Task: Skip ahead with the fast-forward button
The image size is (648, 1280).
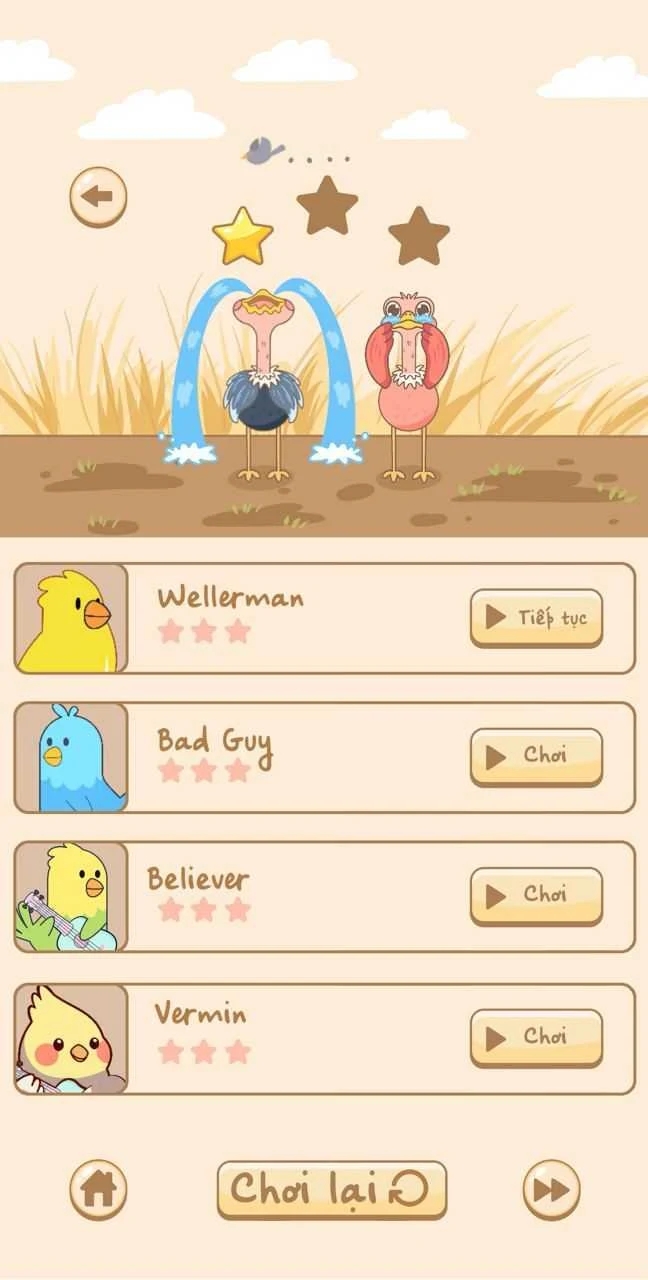Action: 551,1190
